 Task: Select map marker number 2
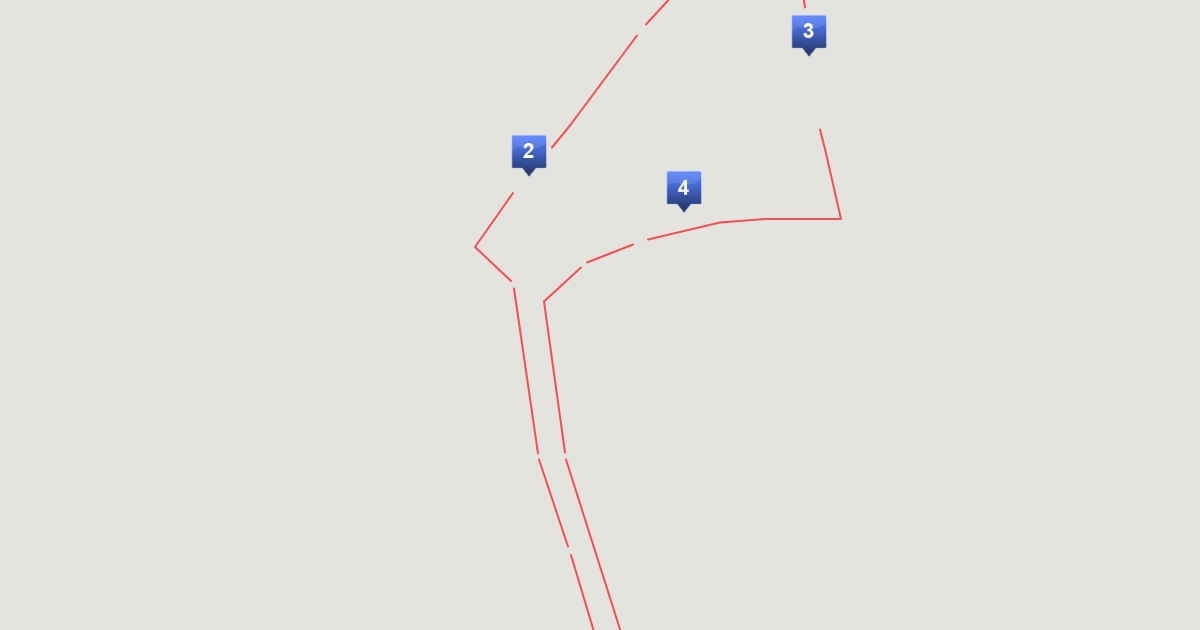528,153
